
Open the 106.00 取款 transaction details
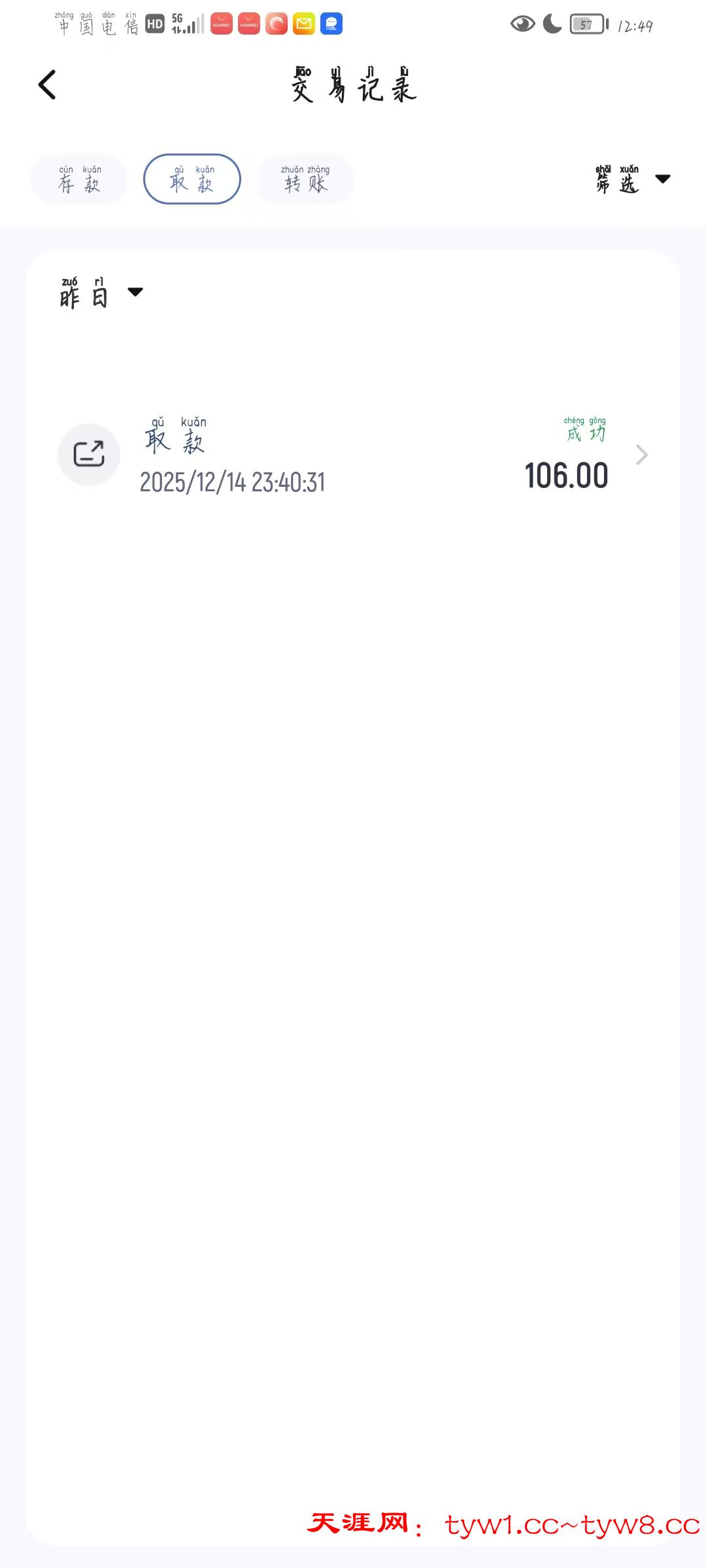(x=353, y=455)
